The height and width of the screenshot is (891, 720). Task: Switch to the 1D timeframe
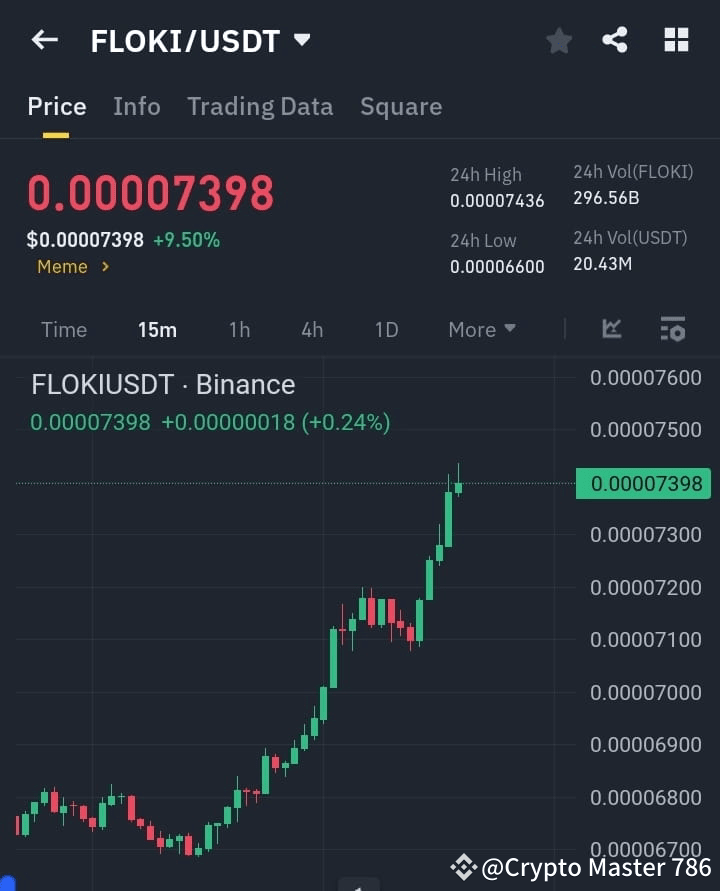pyautogui.click(x=386, y=329)
